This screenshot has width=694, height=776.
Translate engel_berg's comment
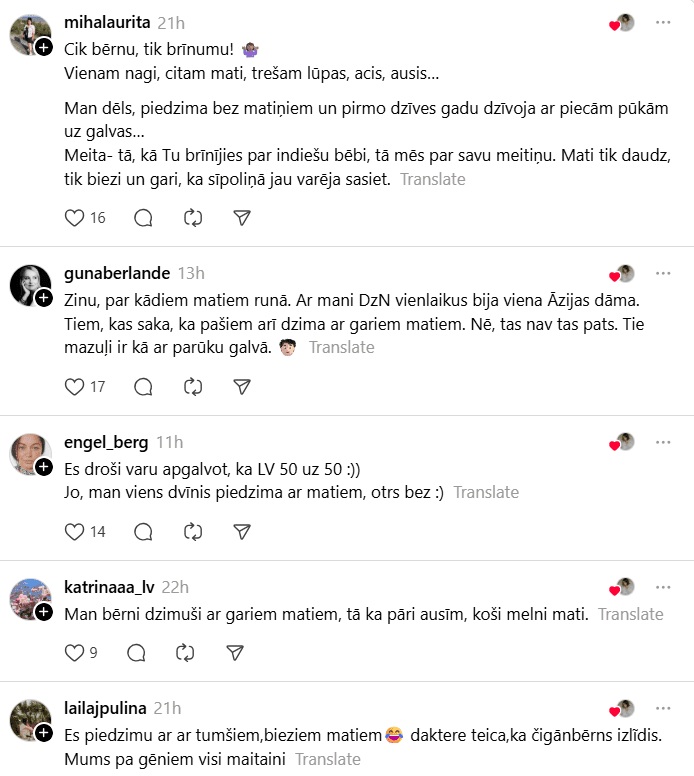tap(486, 492)
